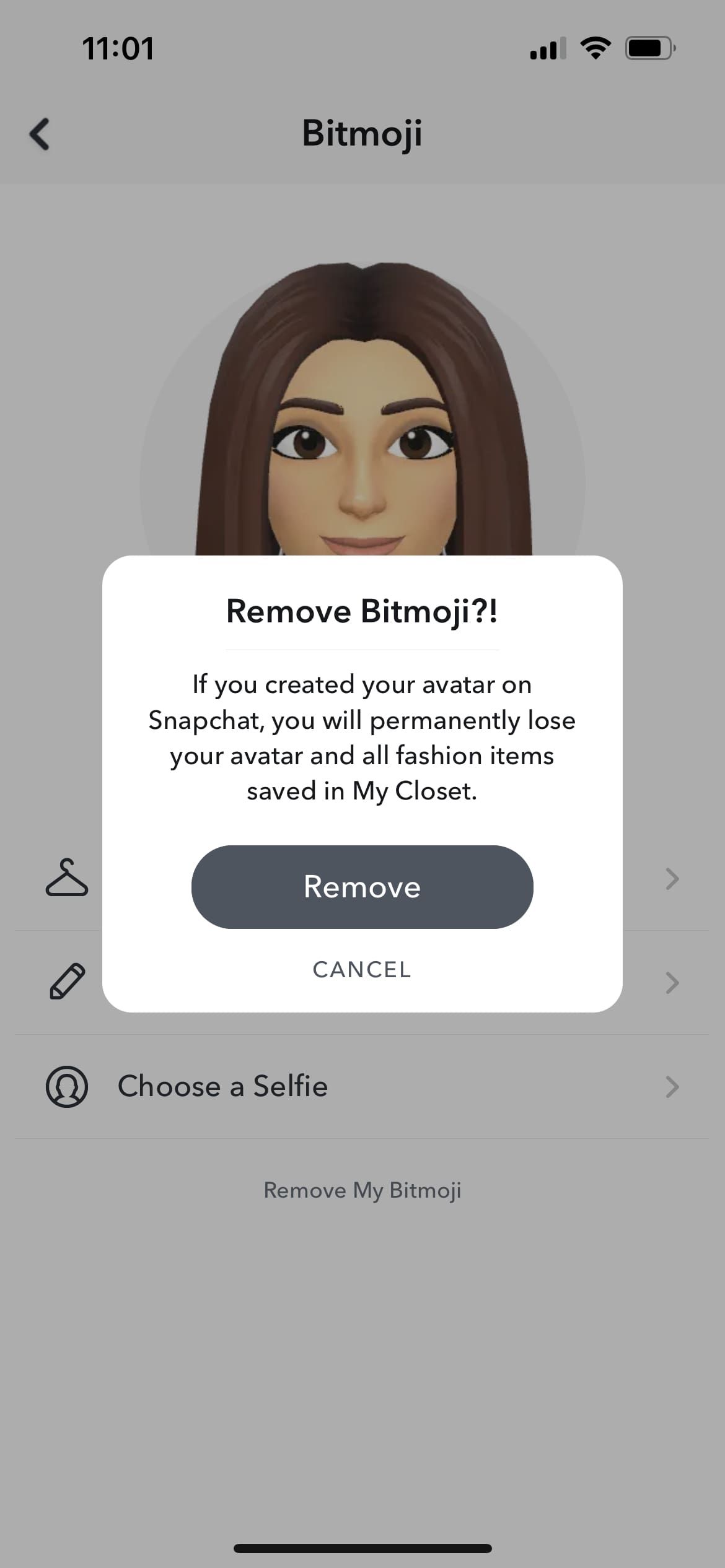Tap the cellular signal strength icon
The height and width of the screenshot is (1568, 725).
[548, 48]
